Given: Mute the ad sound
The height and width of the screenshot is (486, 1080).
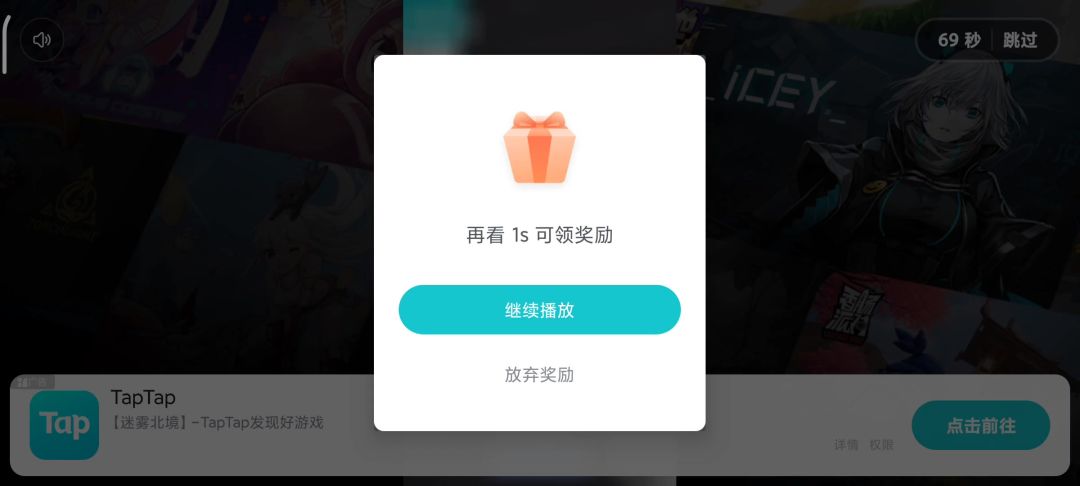Looking at the screenshot, I should coord(42,40).
